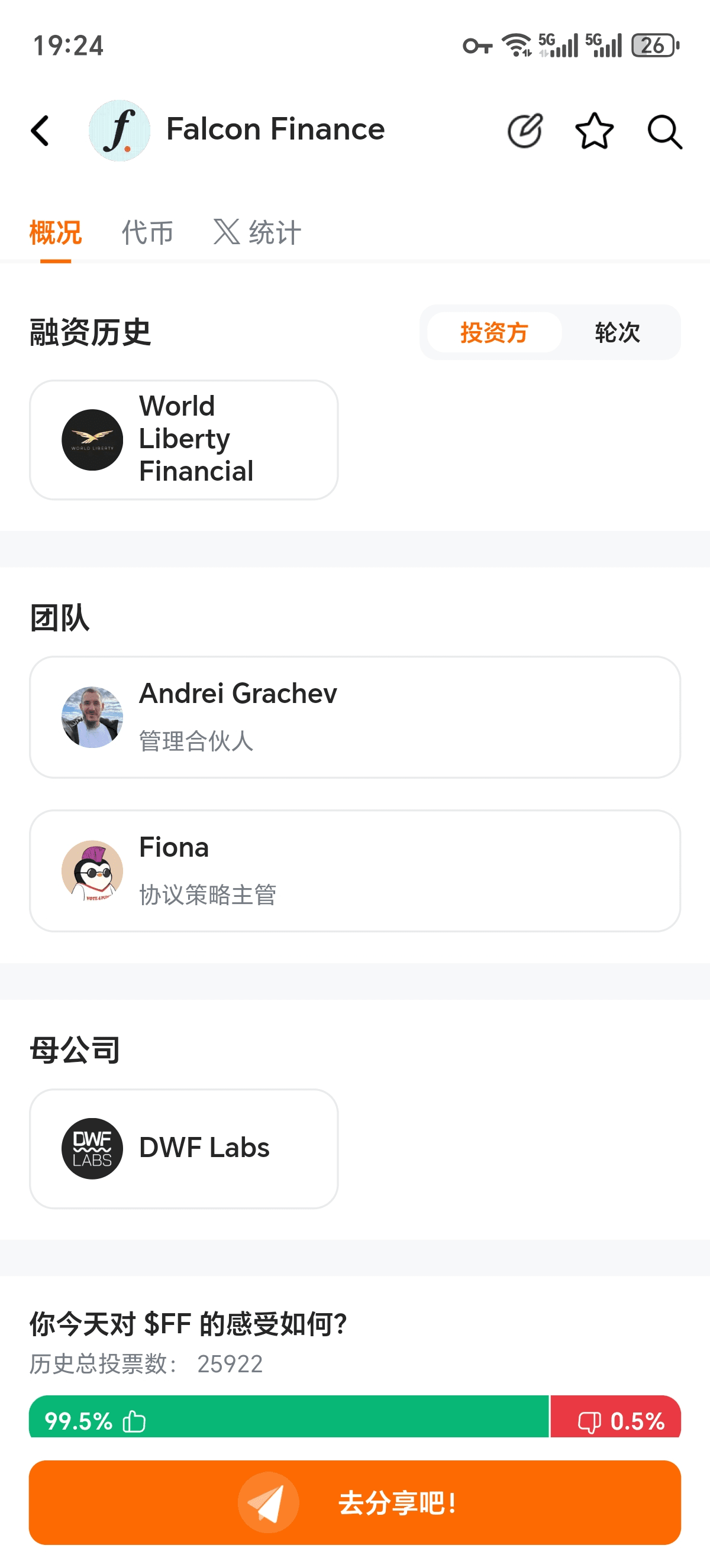Open parent company DWF Labs
The image size is (710, 1568).
coord(183,1148)
